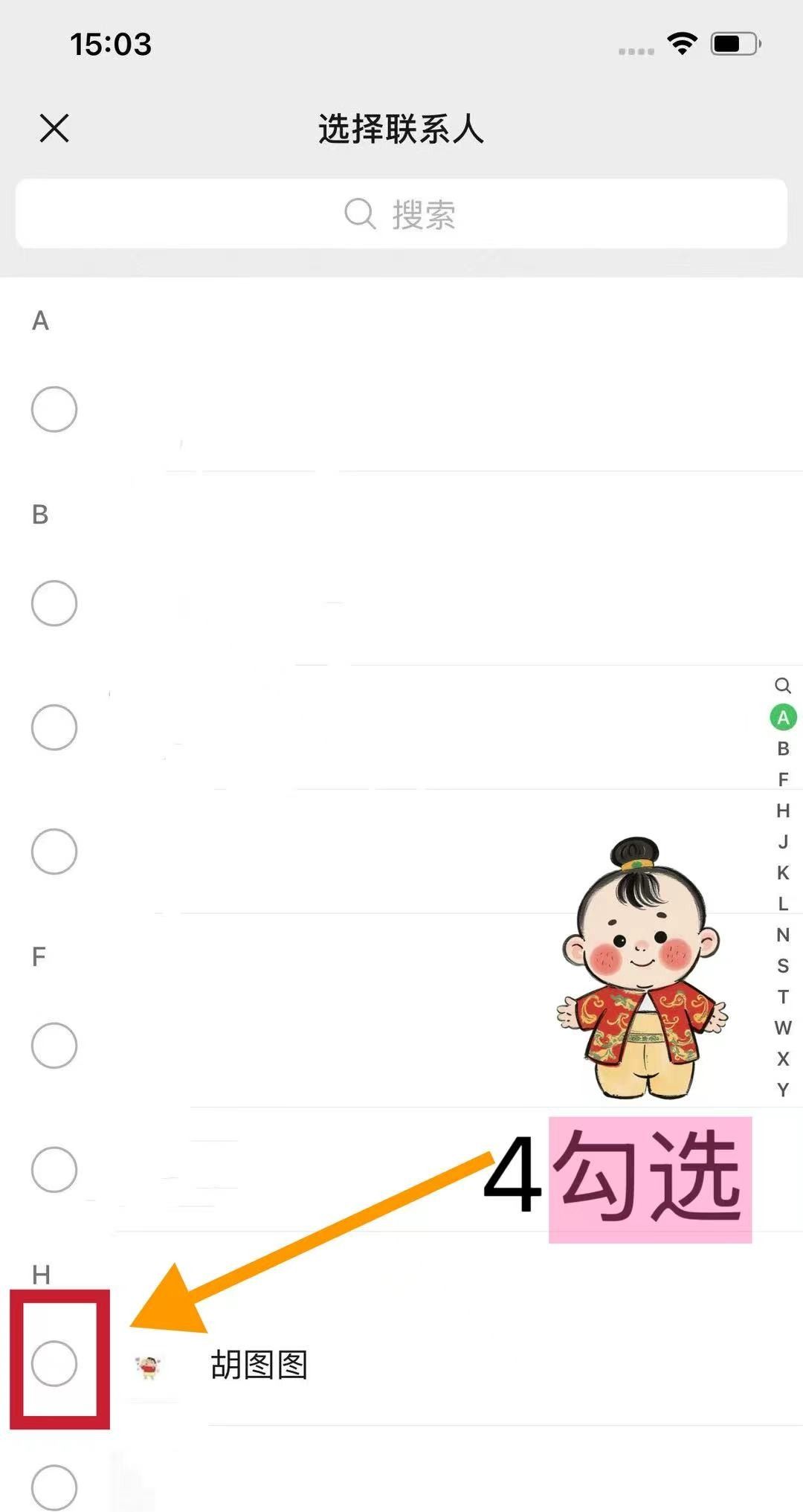The image size is (803, 1512).
Task: Tap the magnifier atop the alphabet index
Action: [783, 685]
